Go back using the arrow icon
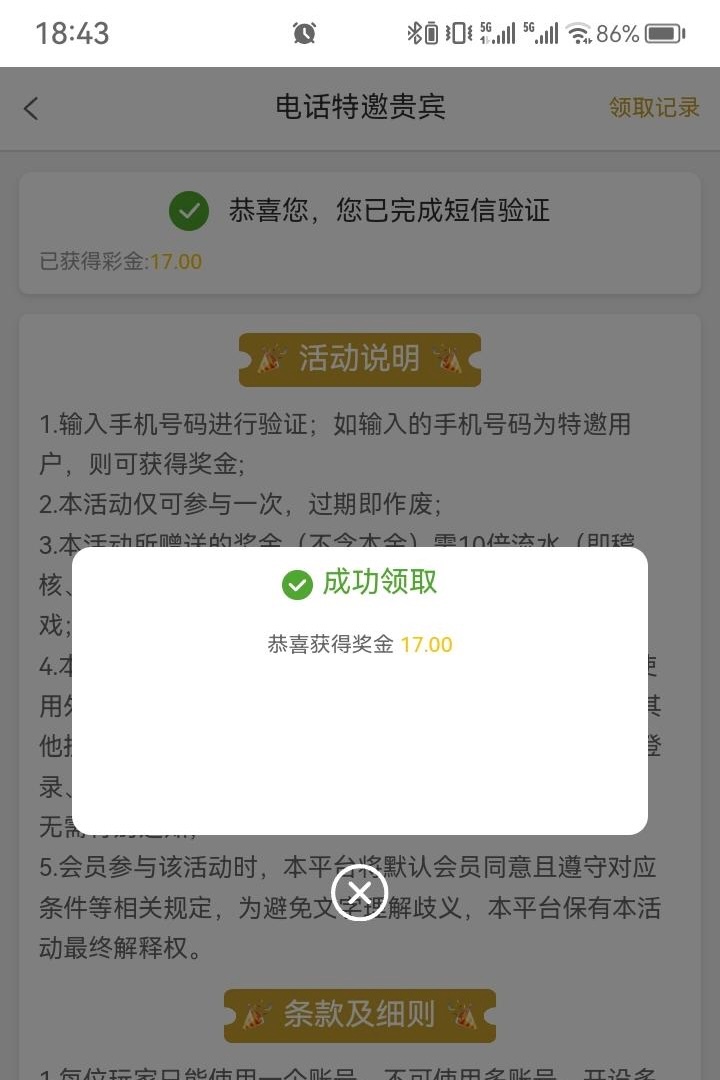Screen dimensions: 720x1080 [x=31, y=108]
